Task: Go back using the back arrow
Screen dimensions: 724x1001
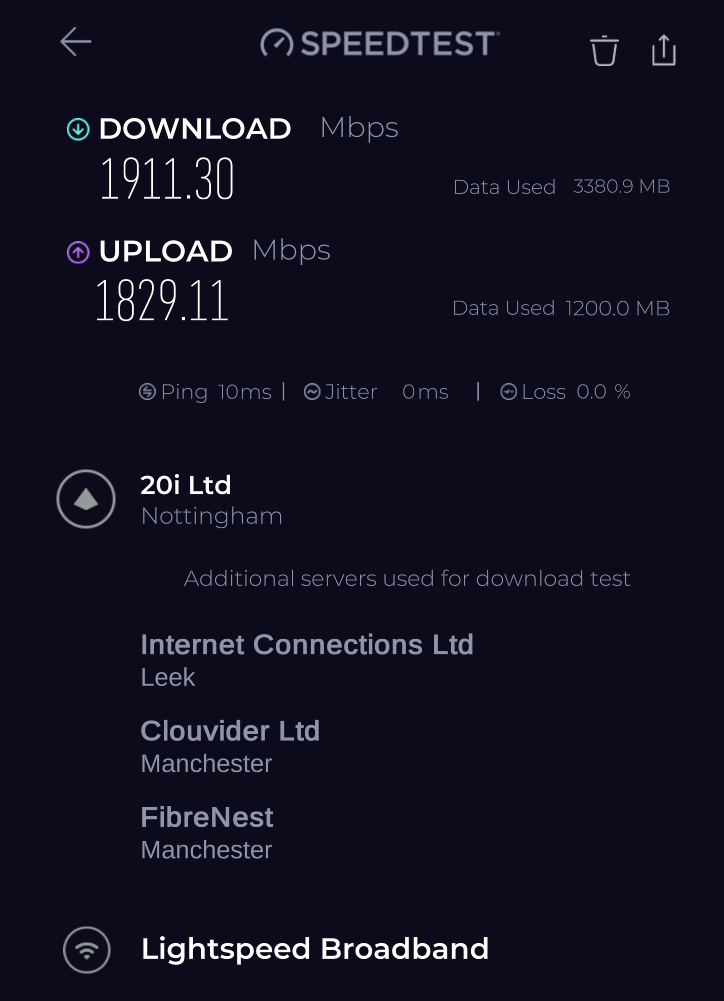Action: pyautogui.click(x=76, y=42)
